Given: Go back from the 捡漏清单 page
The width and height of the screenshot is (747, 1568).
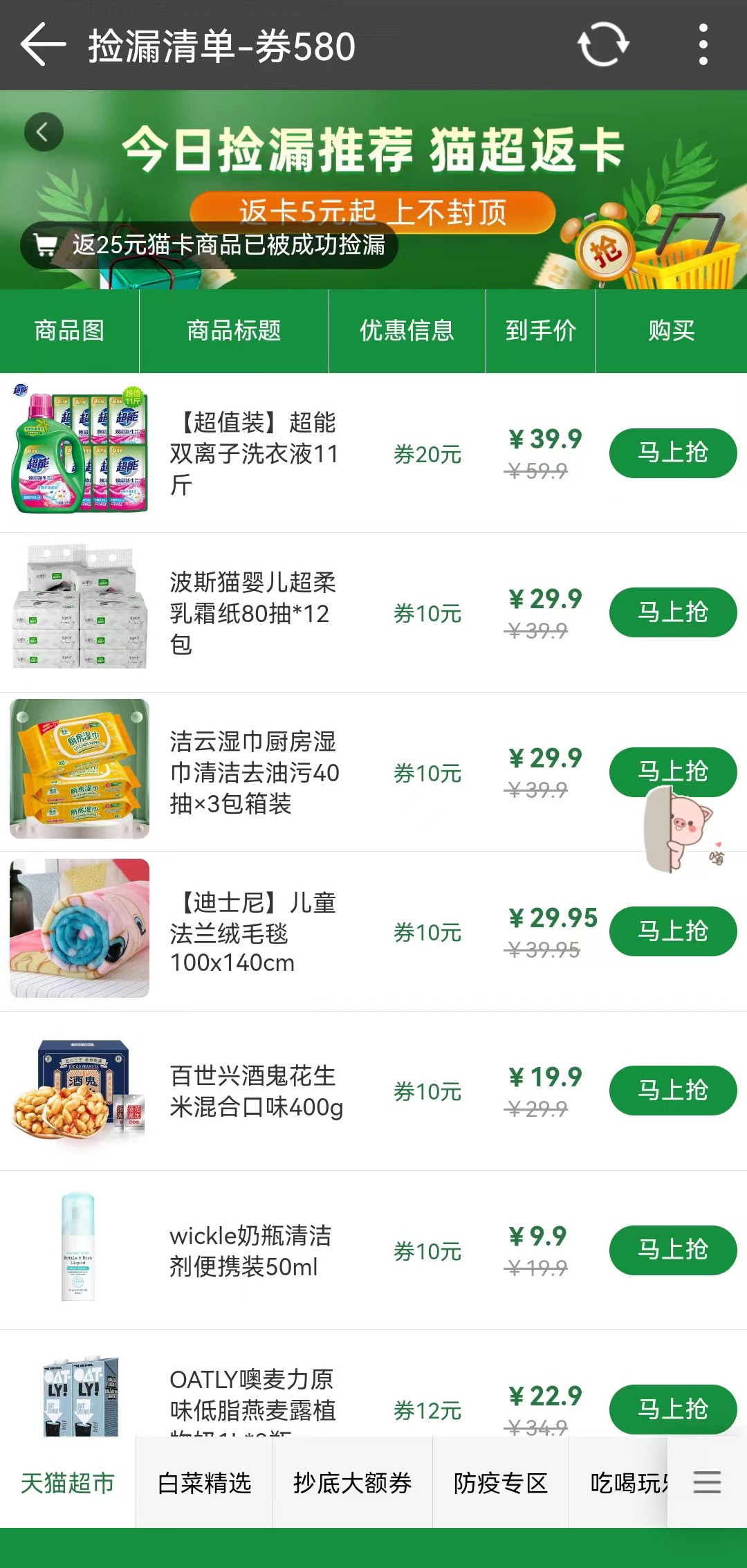Looking at the screenshot, I should [x=43, y=45].
